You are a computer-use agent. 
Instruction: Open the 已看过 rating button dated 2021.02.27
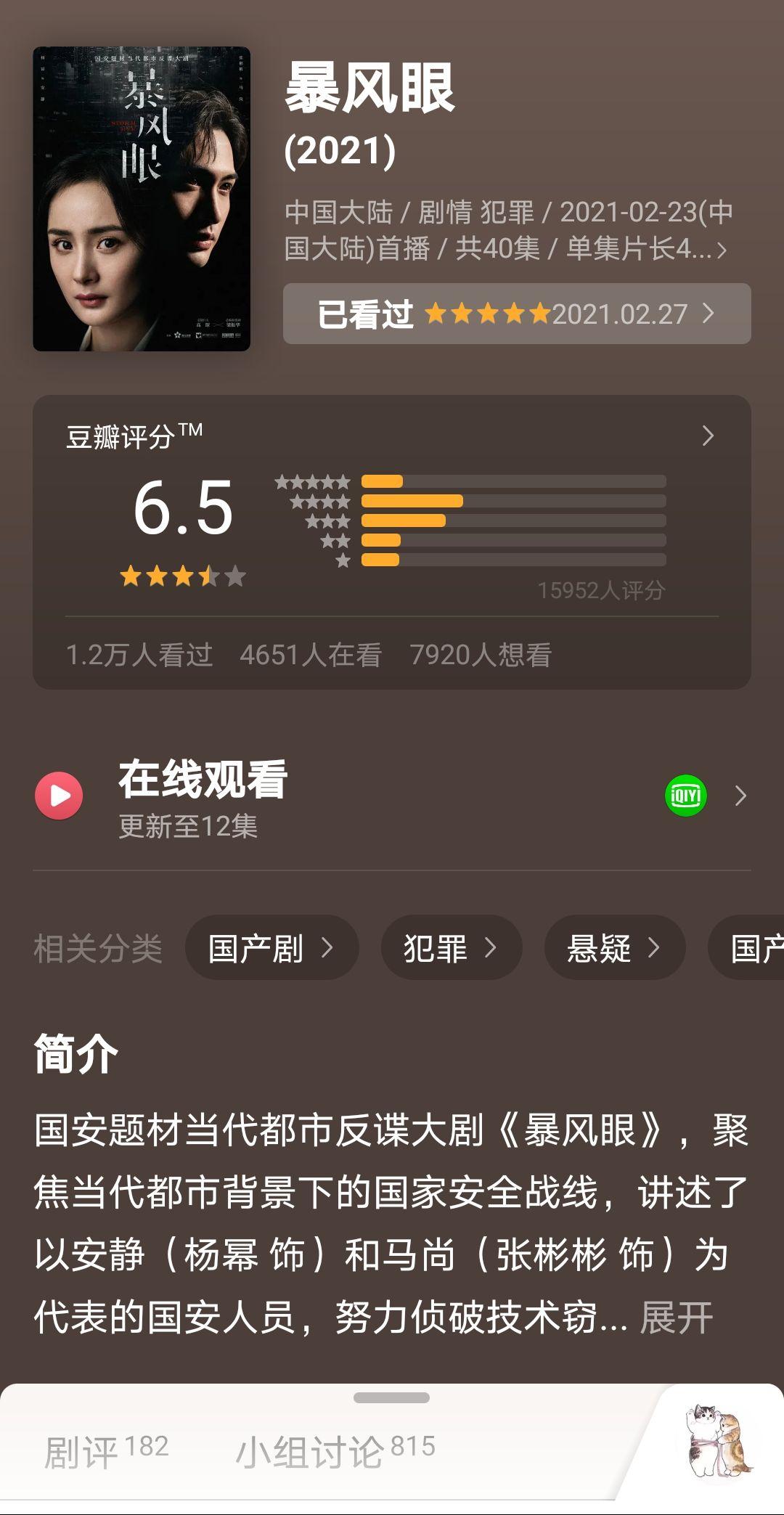point(517,314)
